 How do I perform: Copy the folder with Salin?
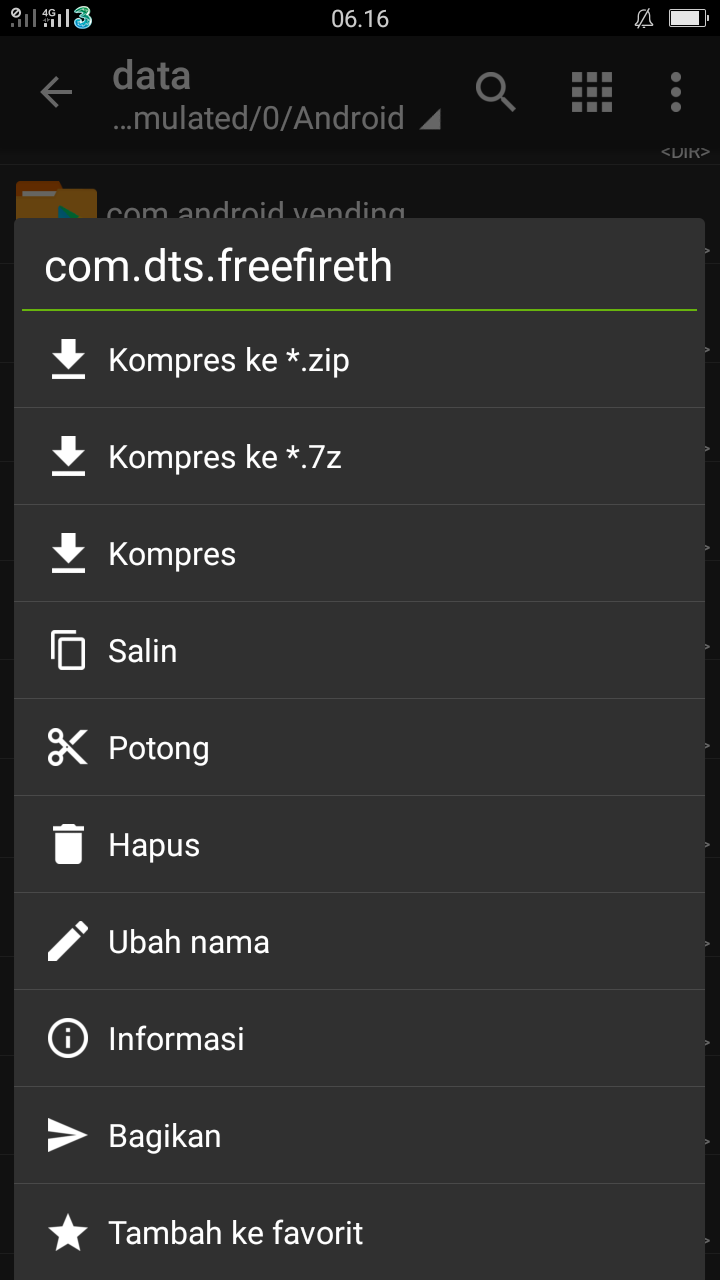(143, 651)
